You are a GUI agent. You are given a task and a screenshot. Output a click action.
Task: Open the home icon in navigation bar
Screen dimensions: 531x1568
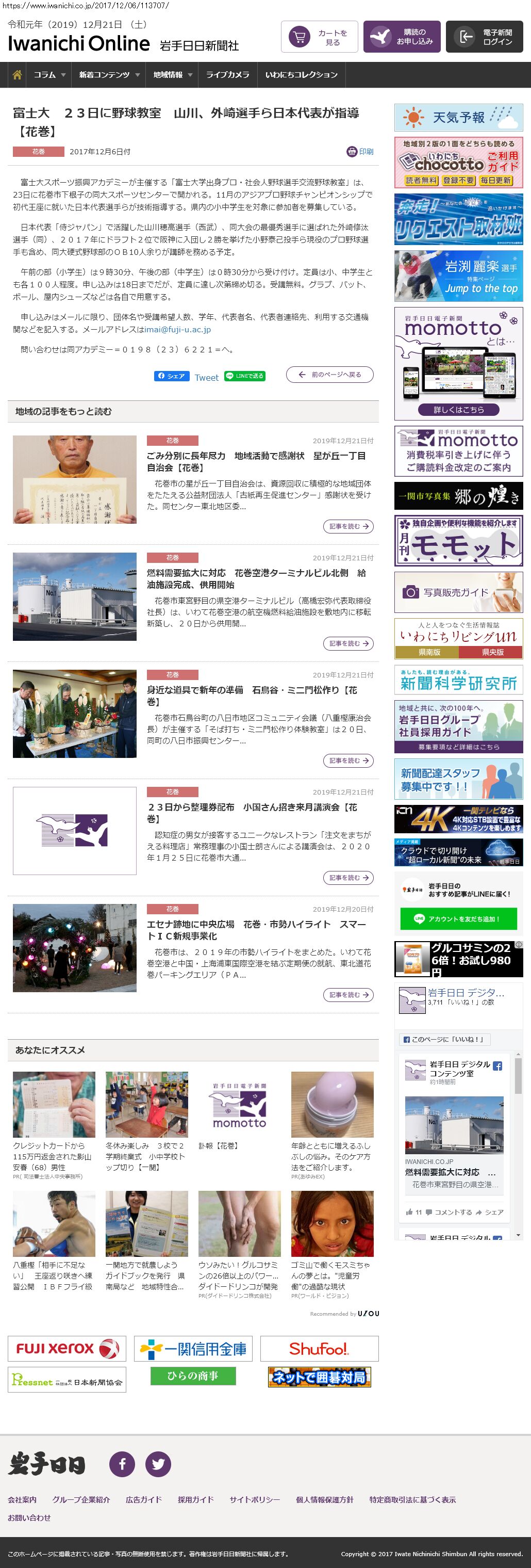[x=17, y=75]
